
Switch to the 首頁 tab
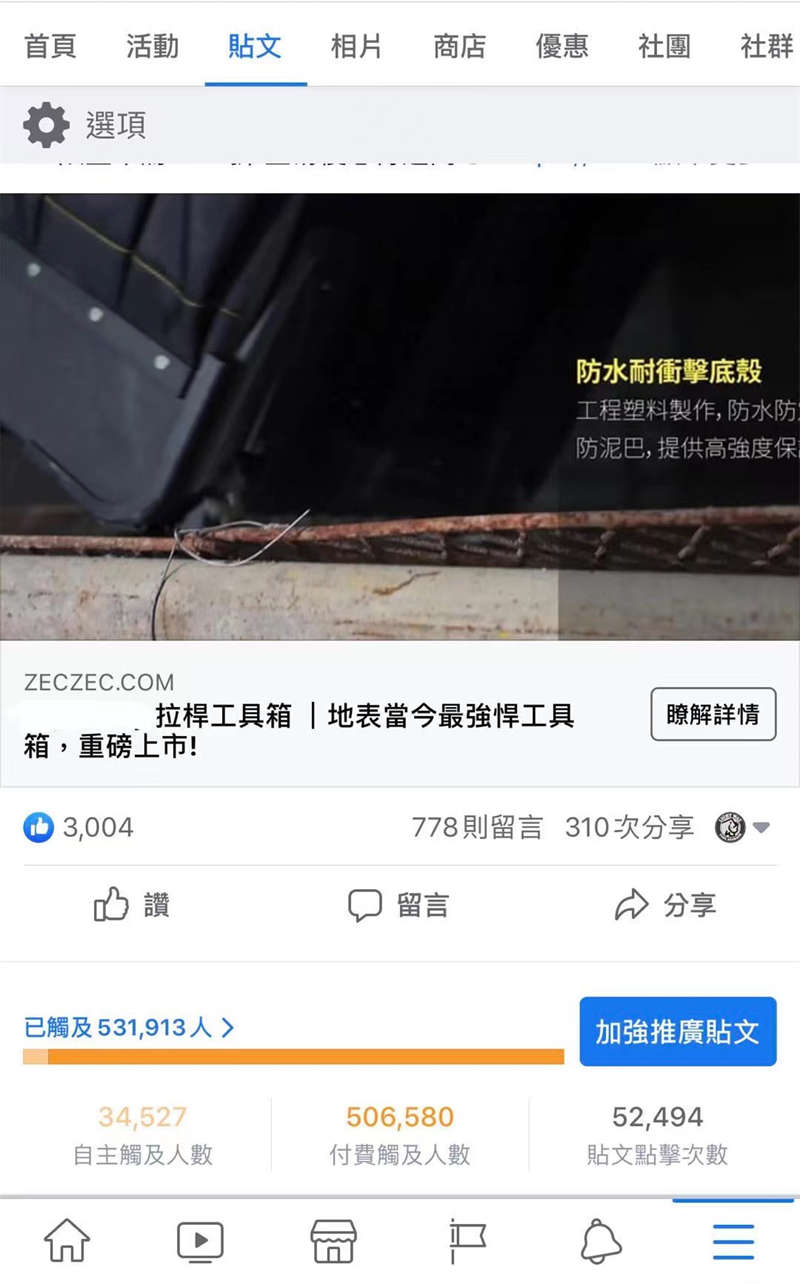coord(50,46)
